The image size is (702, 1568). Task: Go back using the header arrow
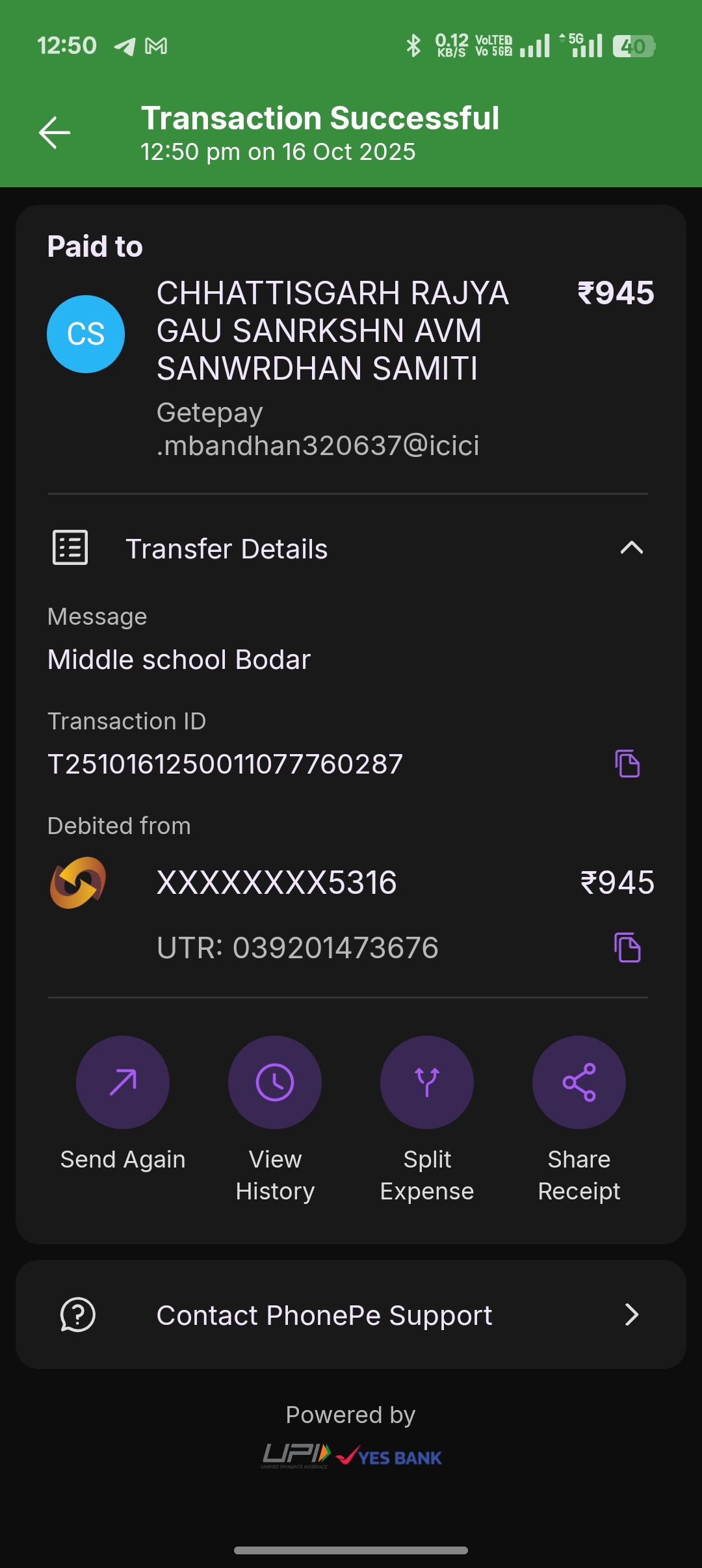(55, 133)
